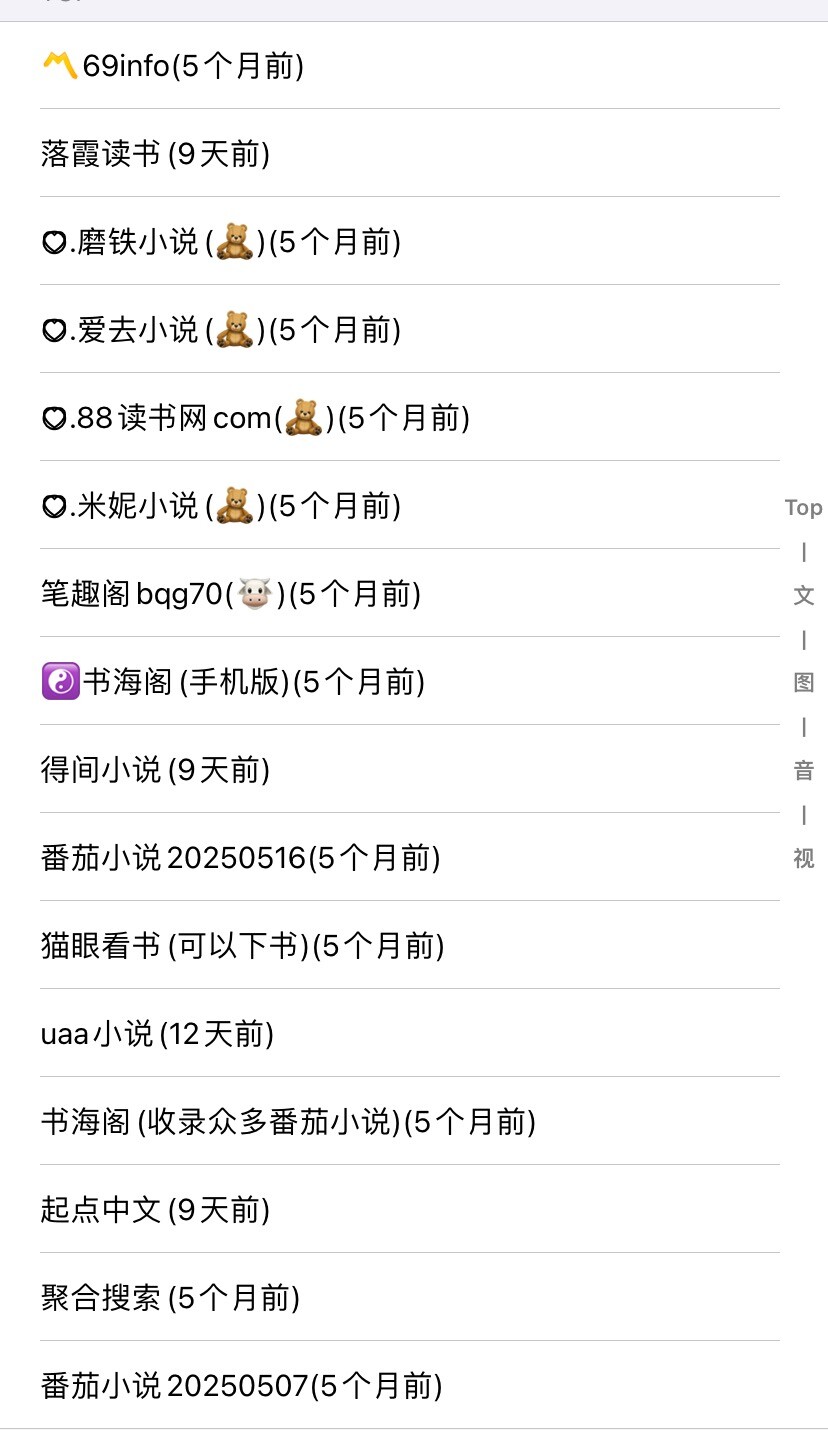
Task: Open 笔趣阁 bqg70 source
Action: point(231,594)
